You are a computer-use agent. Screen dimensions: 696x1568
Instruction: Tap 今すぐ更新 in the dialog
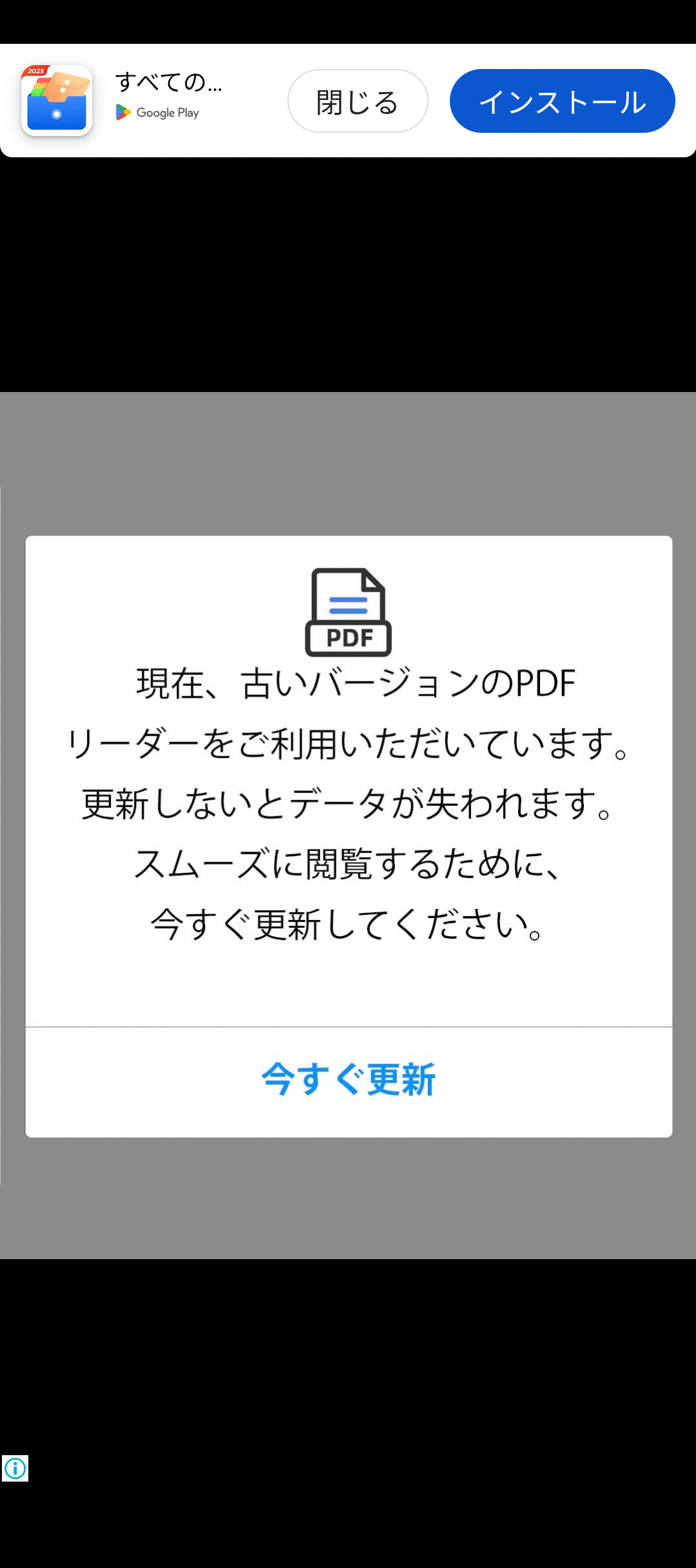tap(349, 1080)
